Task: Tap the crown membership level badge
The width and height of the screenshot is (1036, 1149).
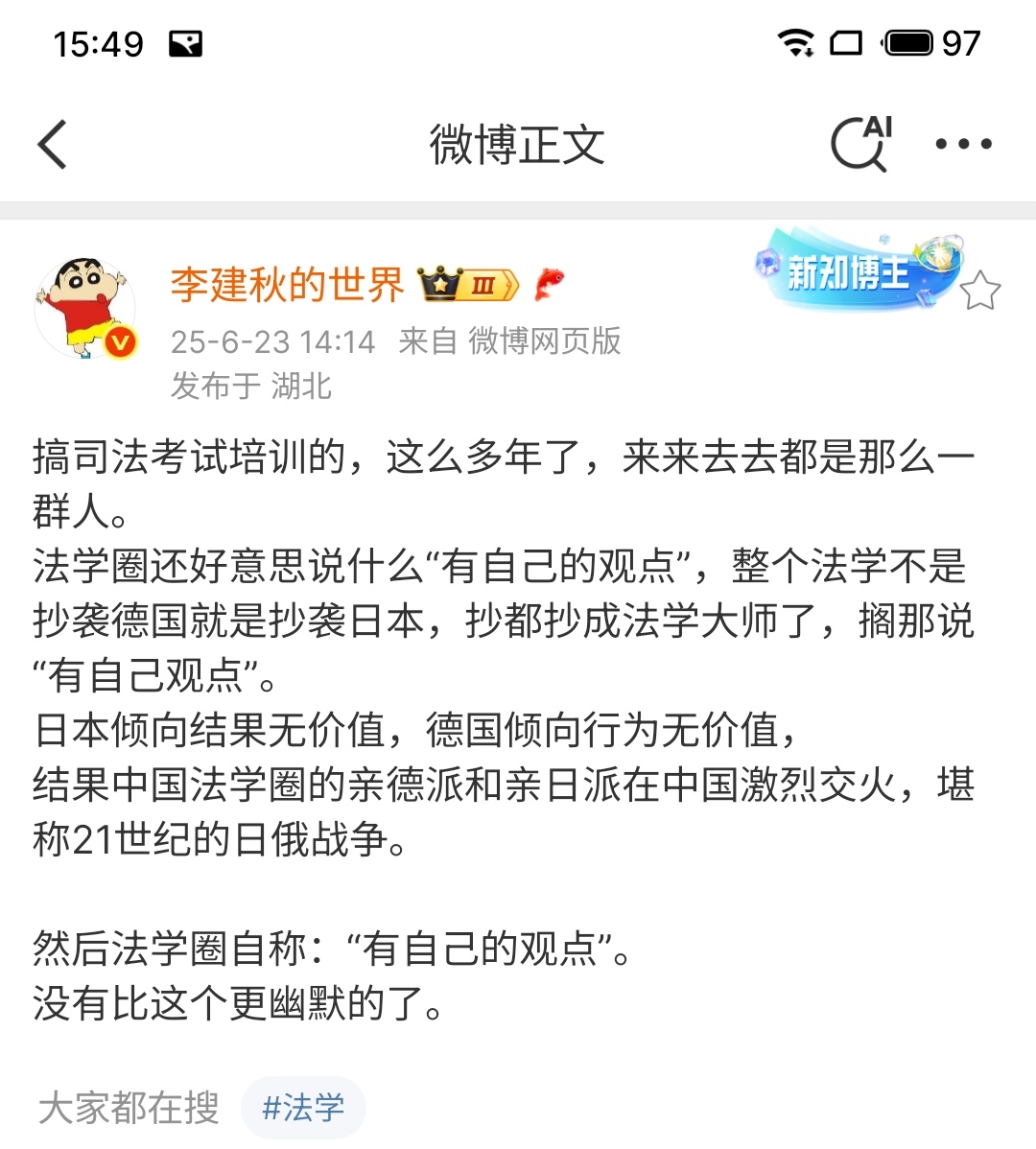Action: [x=468, y=284]
